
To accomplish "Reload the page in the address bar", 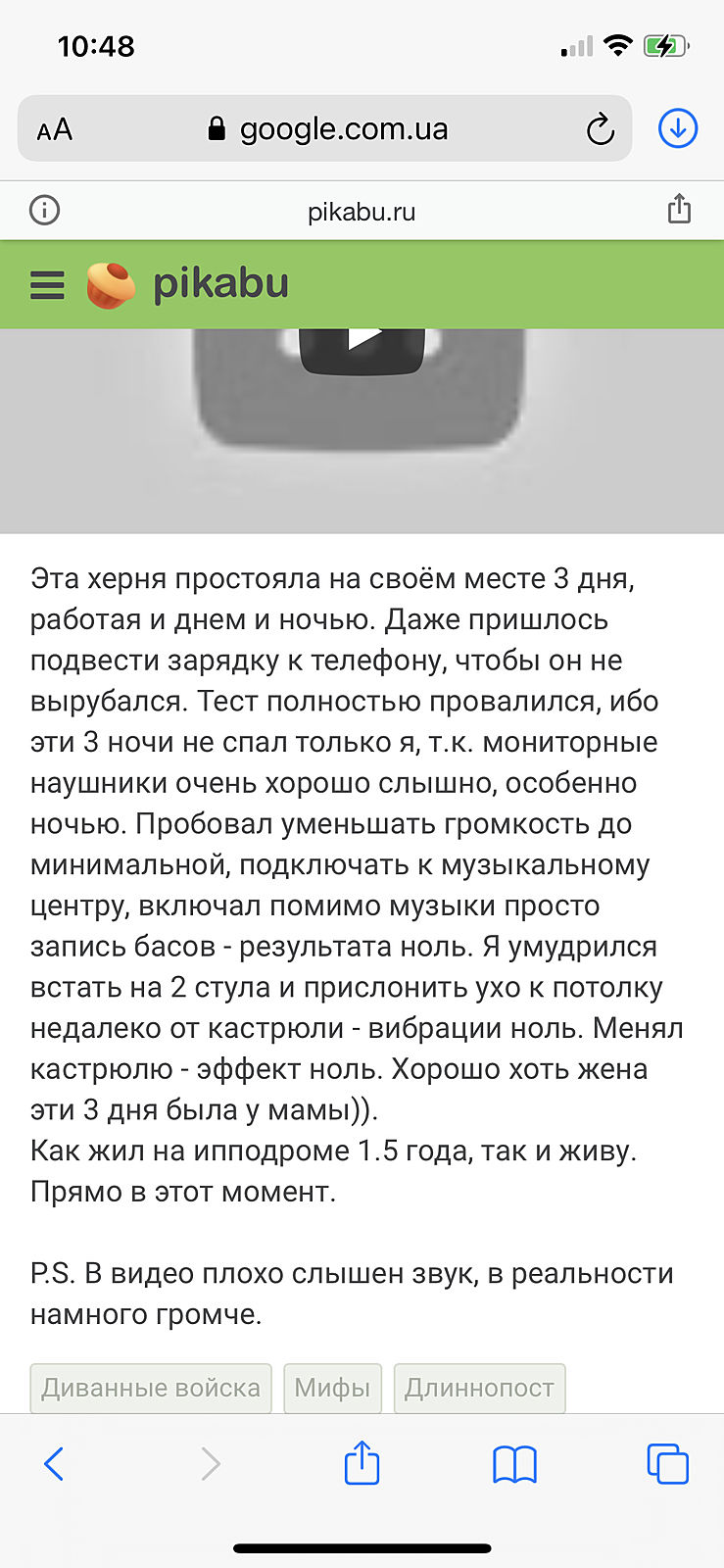I will coord(600,129).
